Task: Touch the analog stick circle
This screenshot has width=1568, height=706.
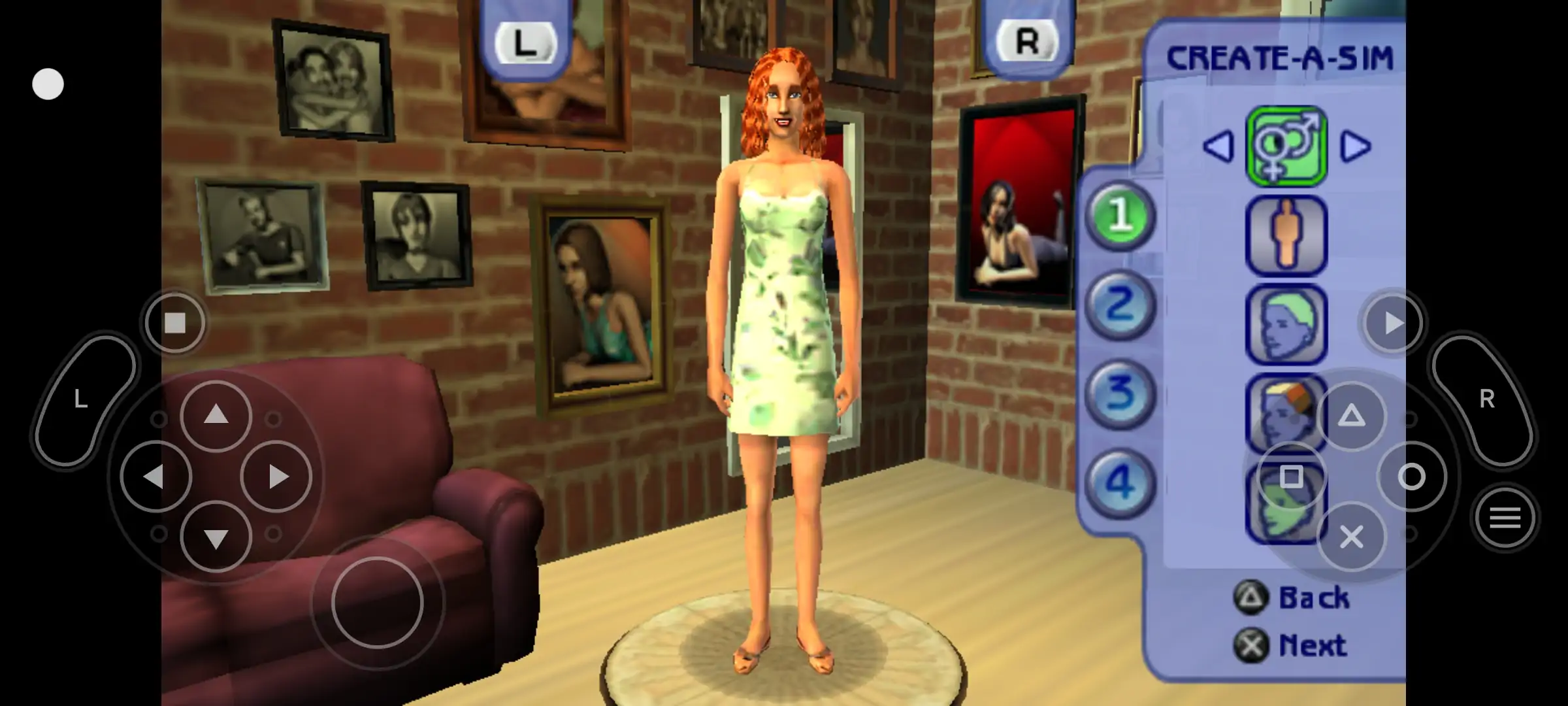Action: 377,602
